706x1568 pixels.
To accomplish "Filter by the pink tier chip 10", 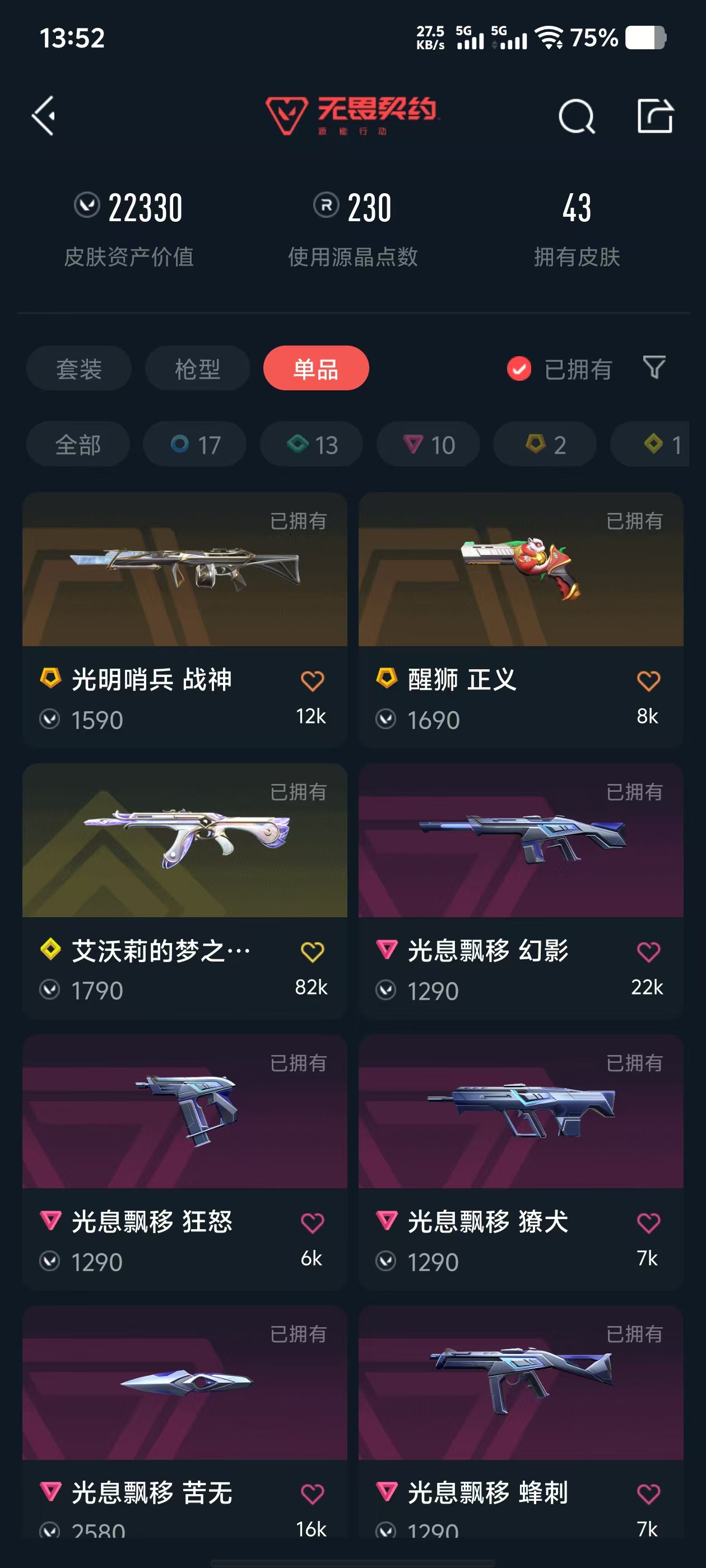I will (x=429, y=445).
